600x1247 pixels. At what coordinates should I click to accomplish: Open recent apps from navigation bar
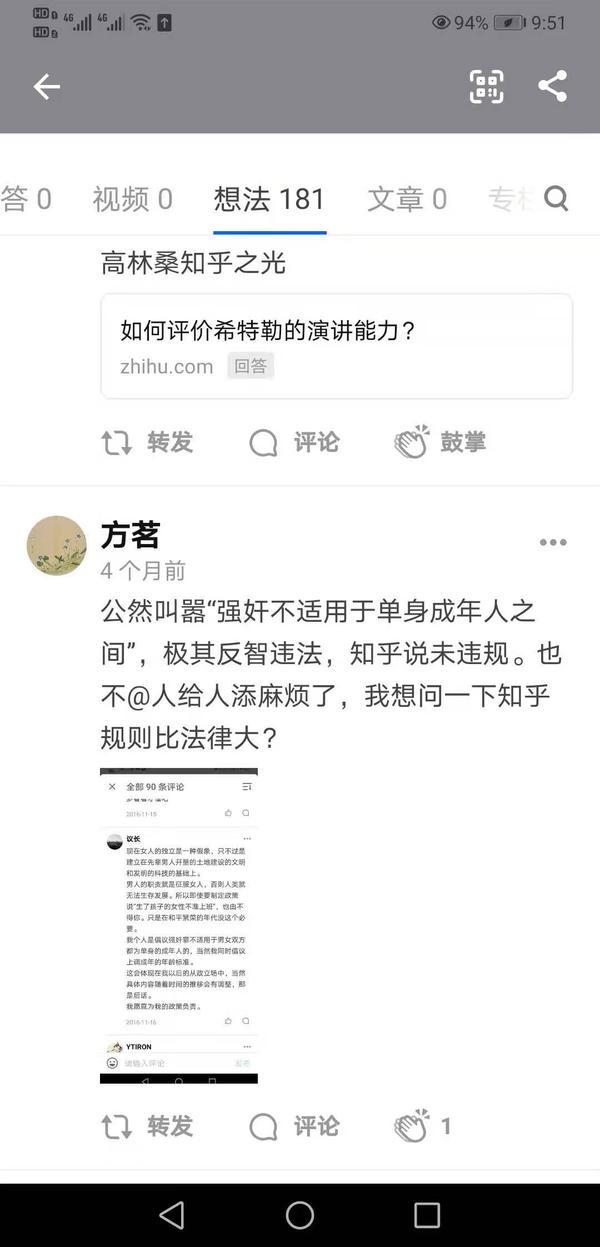427,1215
